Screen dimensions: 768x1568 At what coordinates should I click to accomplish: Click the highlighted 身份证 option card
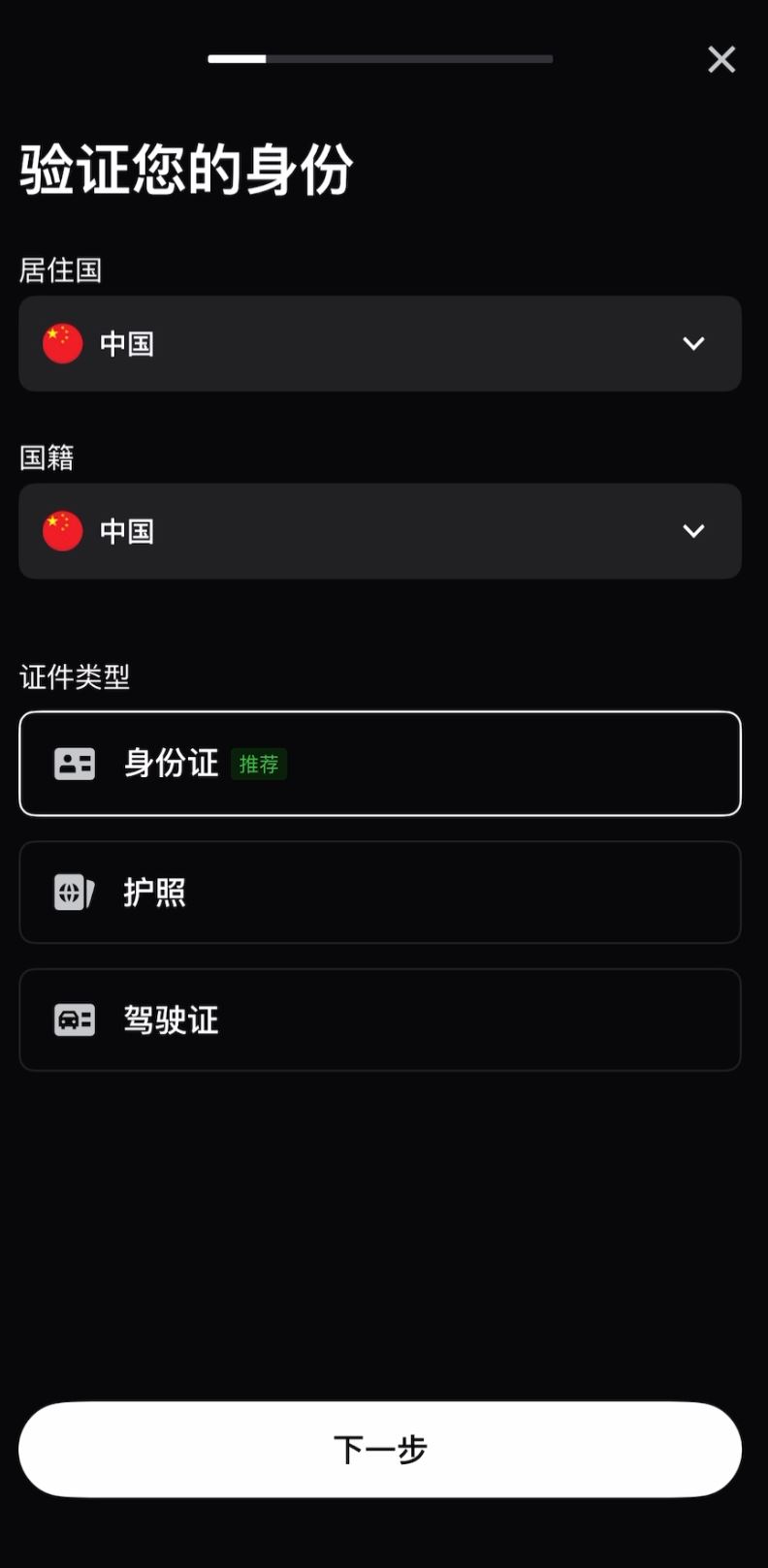380,764
